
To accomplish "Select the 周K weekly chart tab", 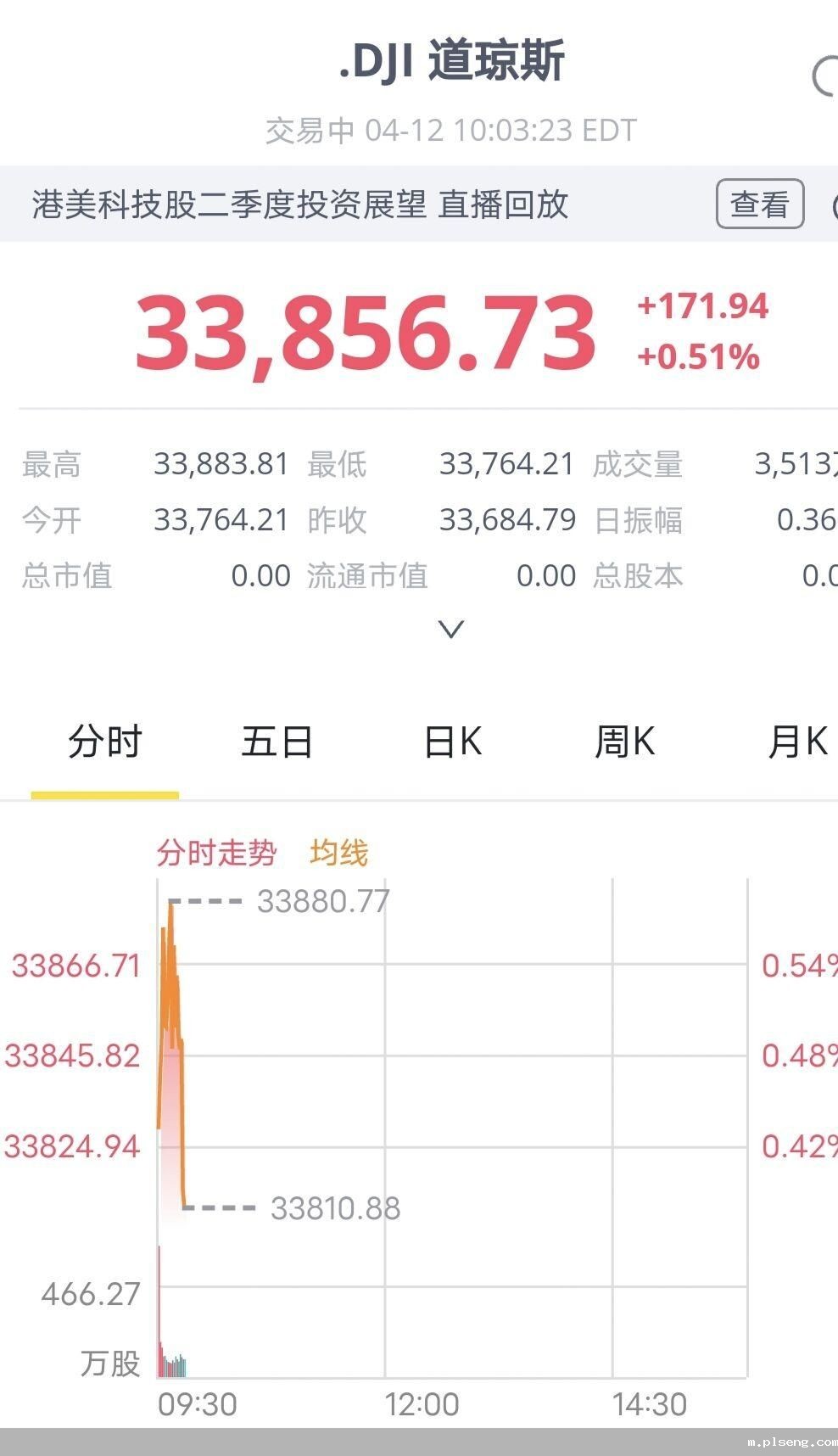I will (x=626, y=741).
